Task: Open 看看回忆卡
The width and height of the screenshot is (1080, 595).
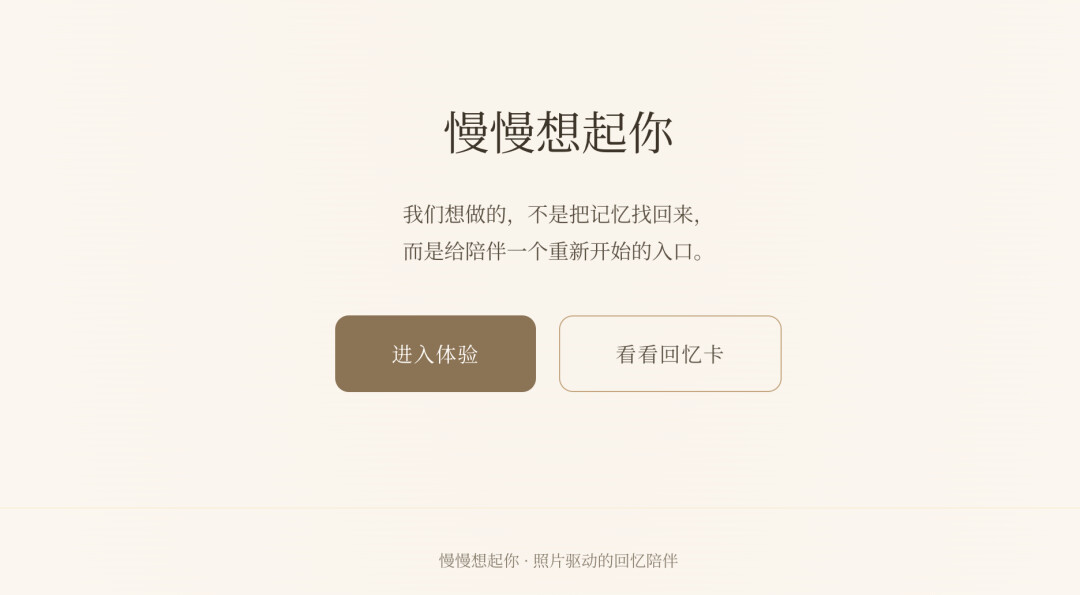Action: pos(670,354)
